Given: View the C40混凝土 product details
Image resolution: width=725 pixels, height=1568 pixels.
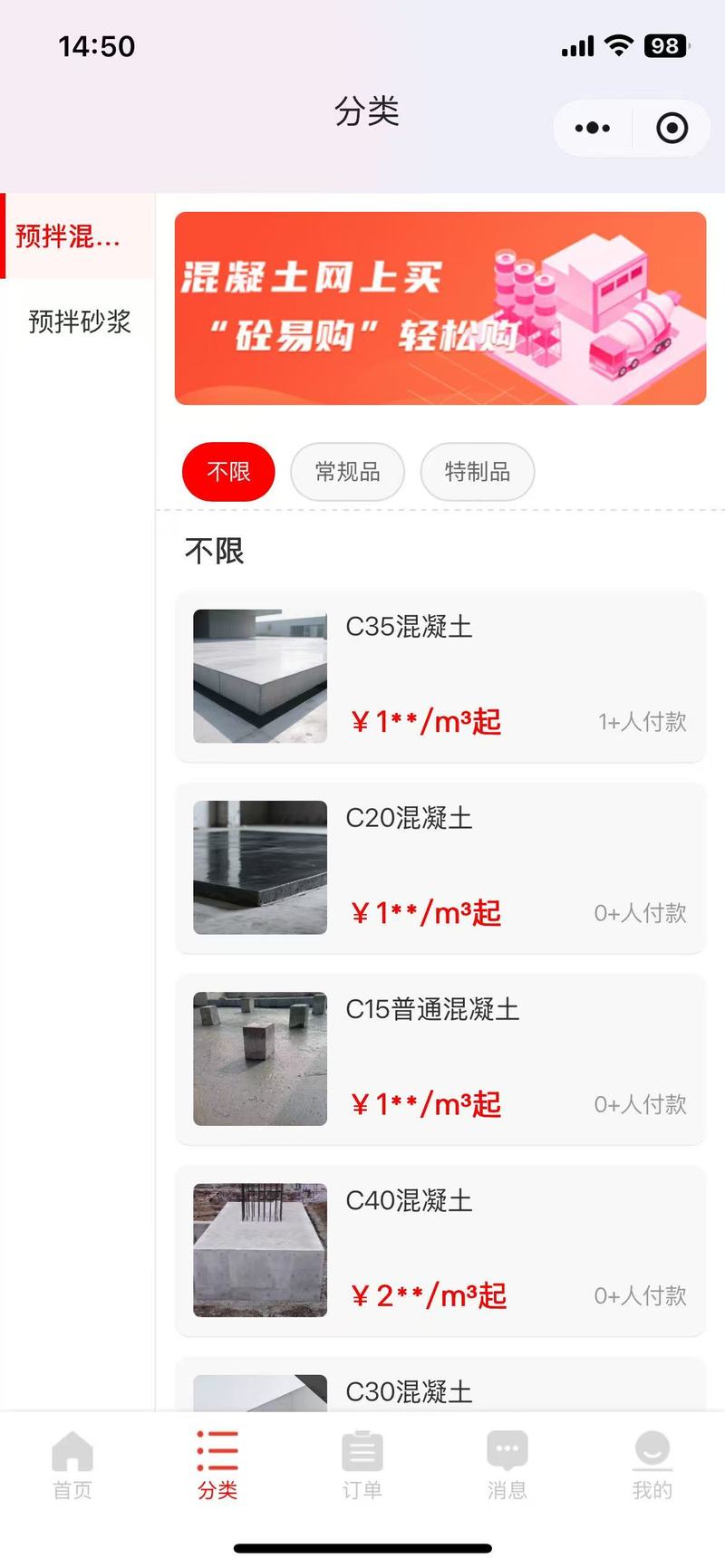Looking at the screenshot, I should coord(440,1250).
